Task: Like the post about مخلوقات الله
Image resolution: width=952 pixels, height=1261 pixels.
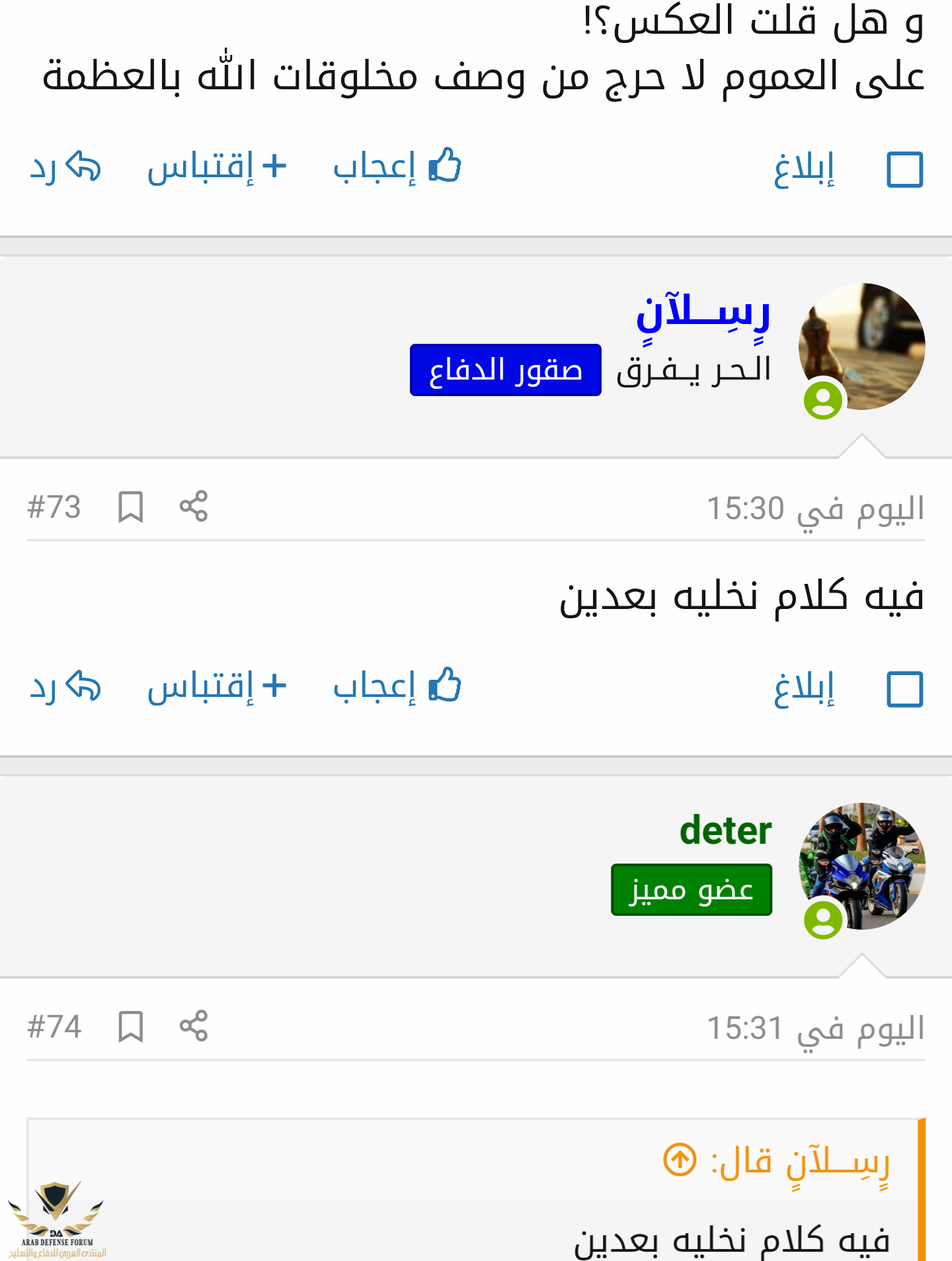Action: pyautogui.click(x=397, y=166)
